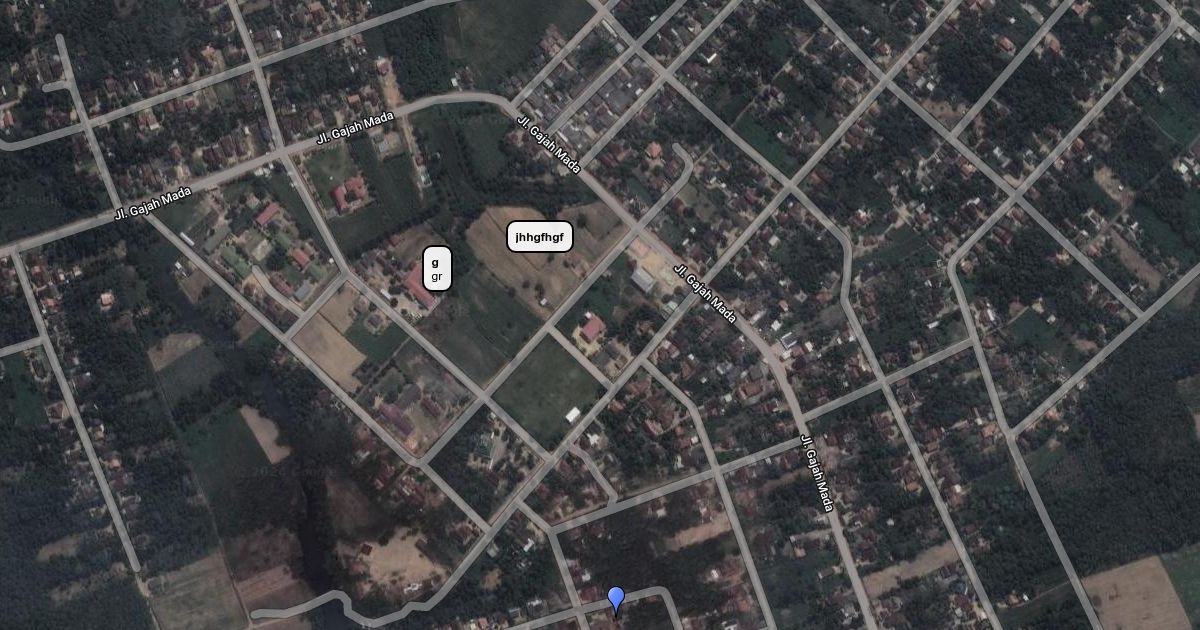Tap the 'g gr' map callout

[x=437, y=269]
